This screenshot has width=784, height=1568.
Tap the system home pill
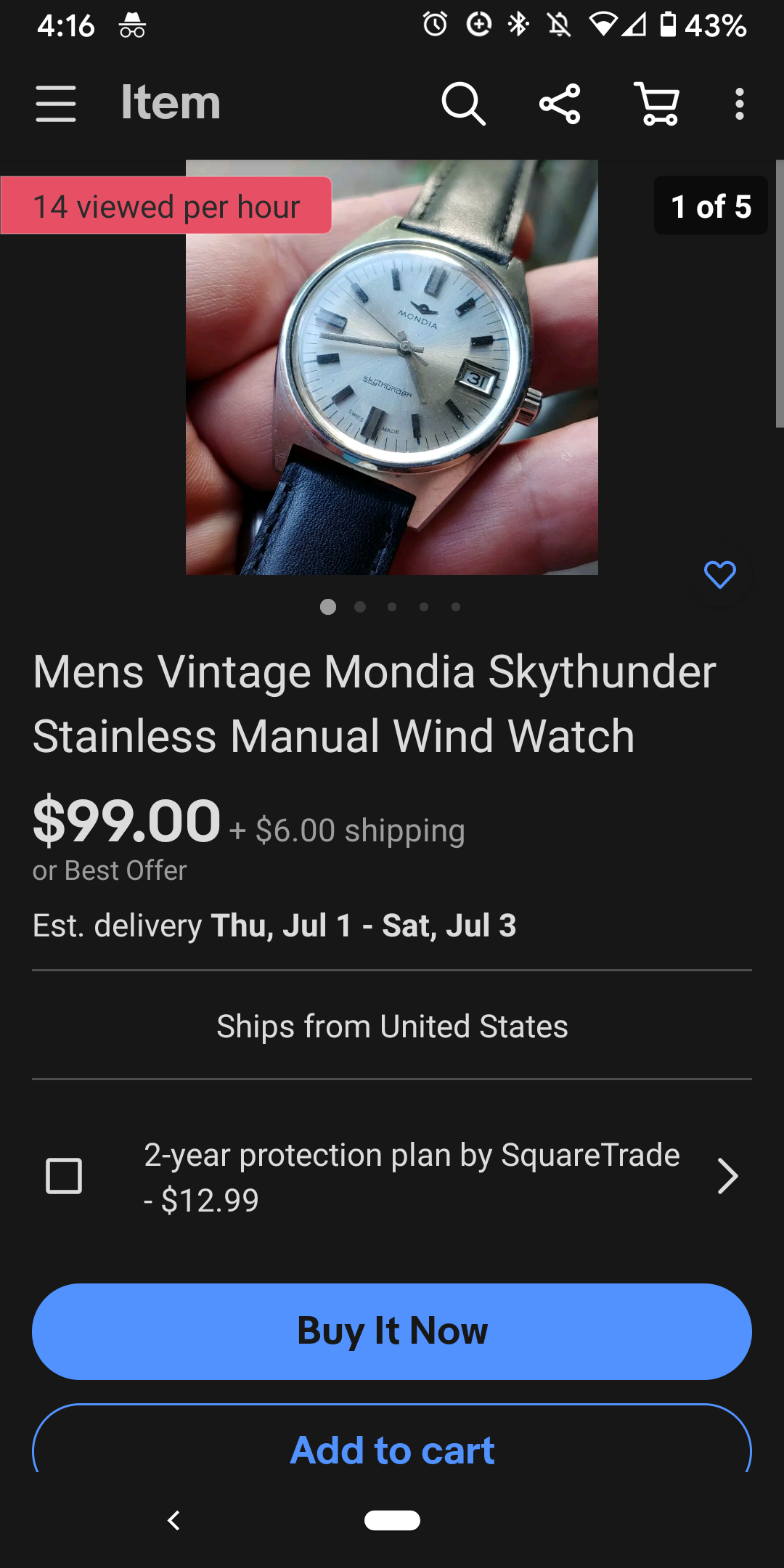[x=392, y=1520]
